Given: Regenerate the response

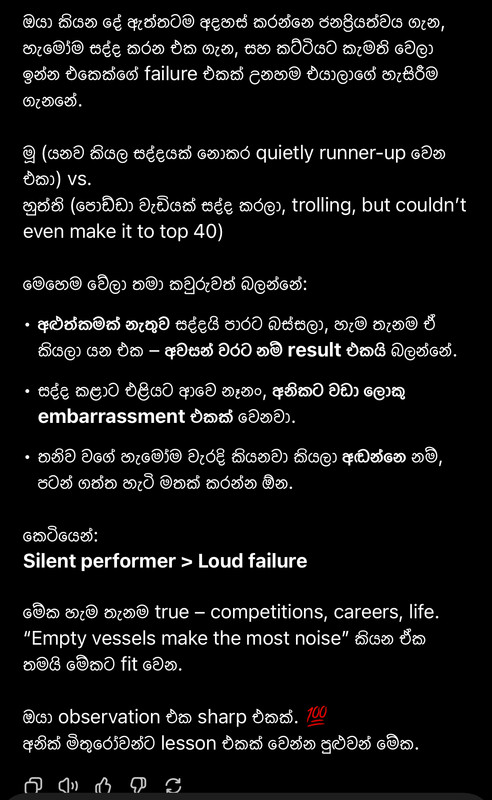Looking at the screenshot, I should 173,785.
